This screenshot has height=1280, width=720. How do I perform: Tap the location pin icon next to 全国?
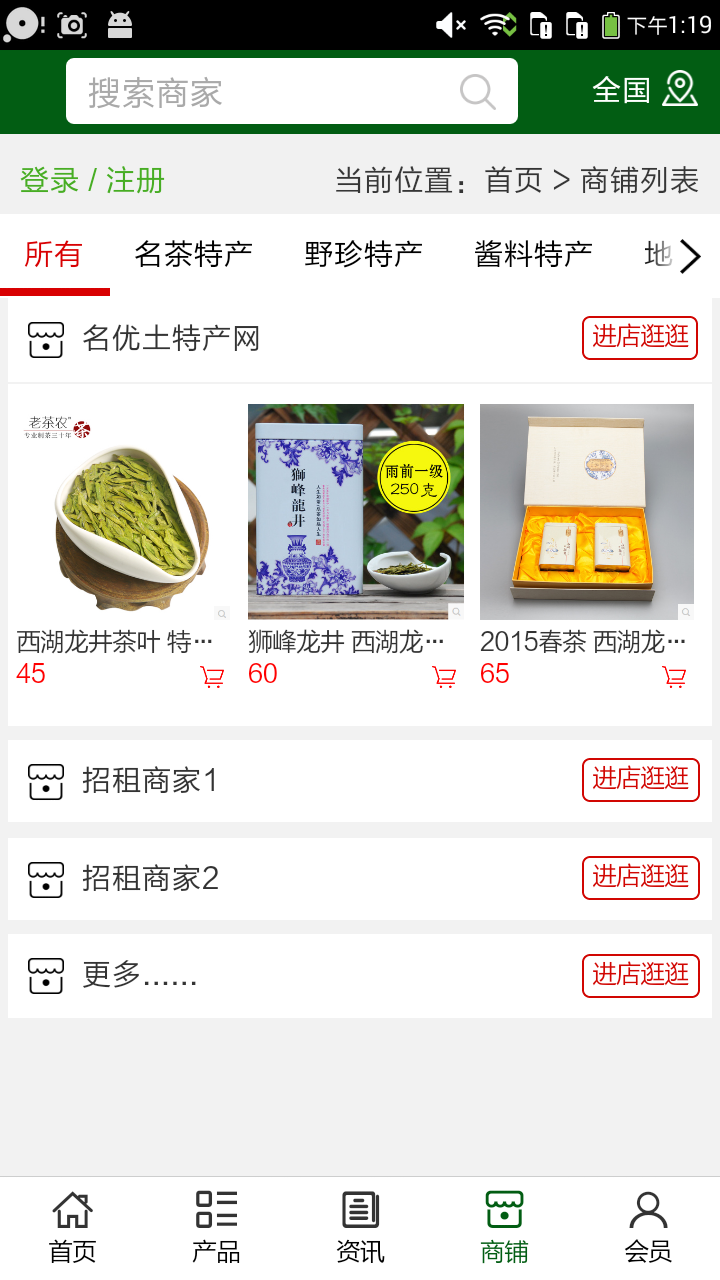point(681,90)
